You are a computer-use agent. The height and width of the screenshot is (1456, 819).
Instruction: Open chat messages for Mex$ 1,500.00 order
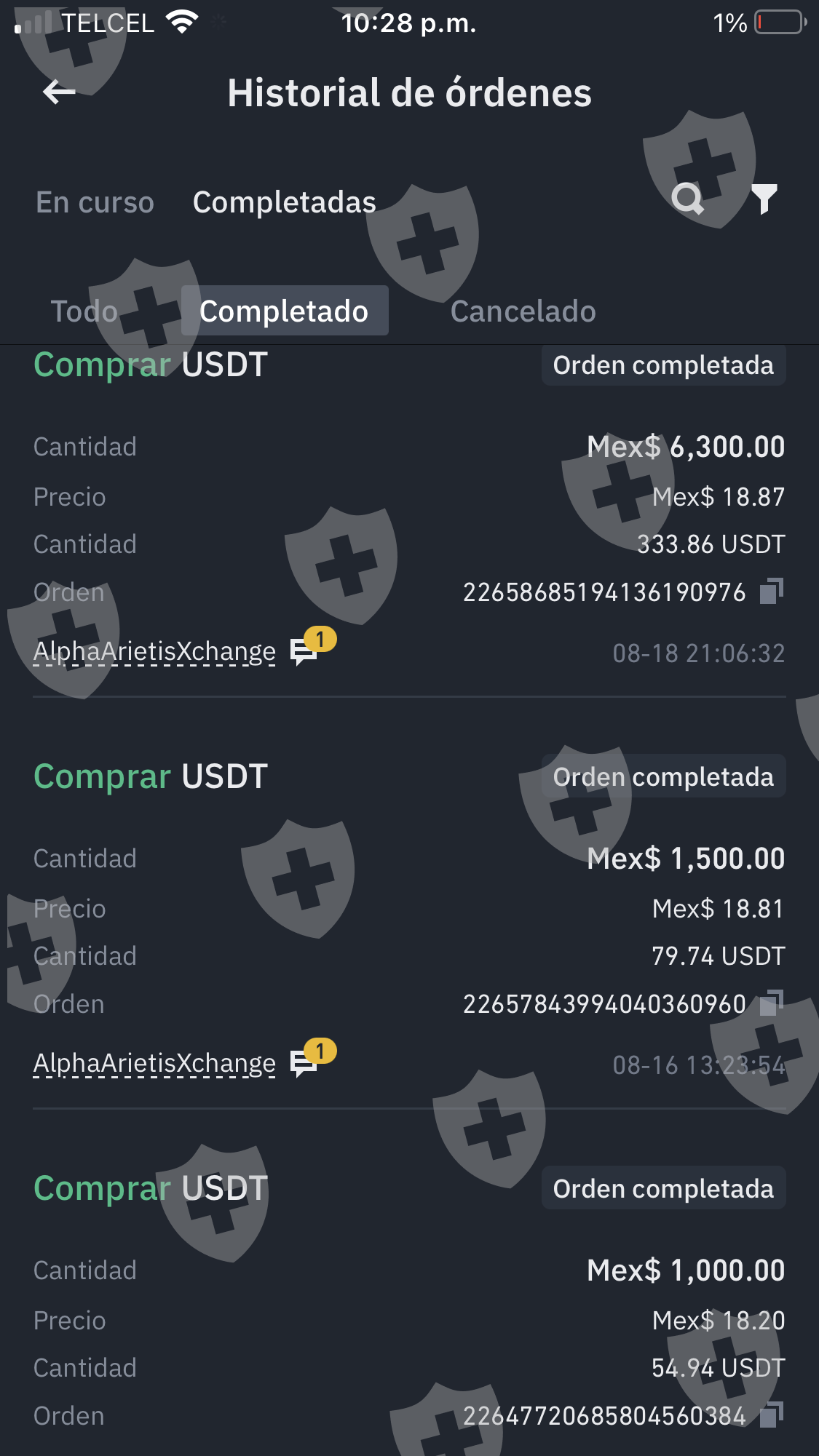304,1063
